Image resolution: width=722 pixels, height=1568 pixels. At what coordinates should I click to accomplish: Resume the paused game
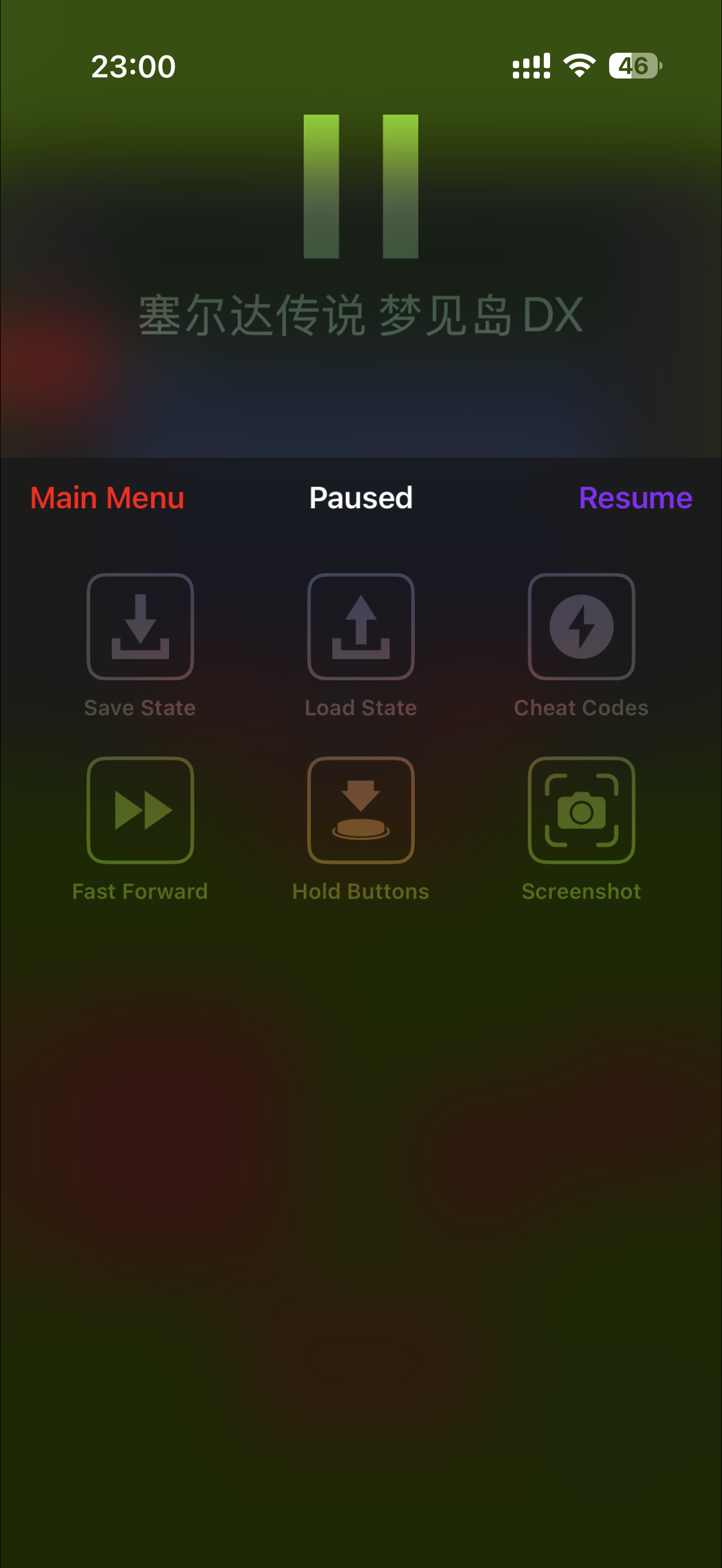coord(635,498)
